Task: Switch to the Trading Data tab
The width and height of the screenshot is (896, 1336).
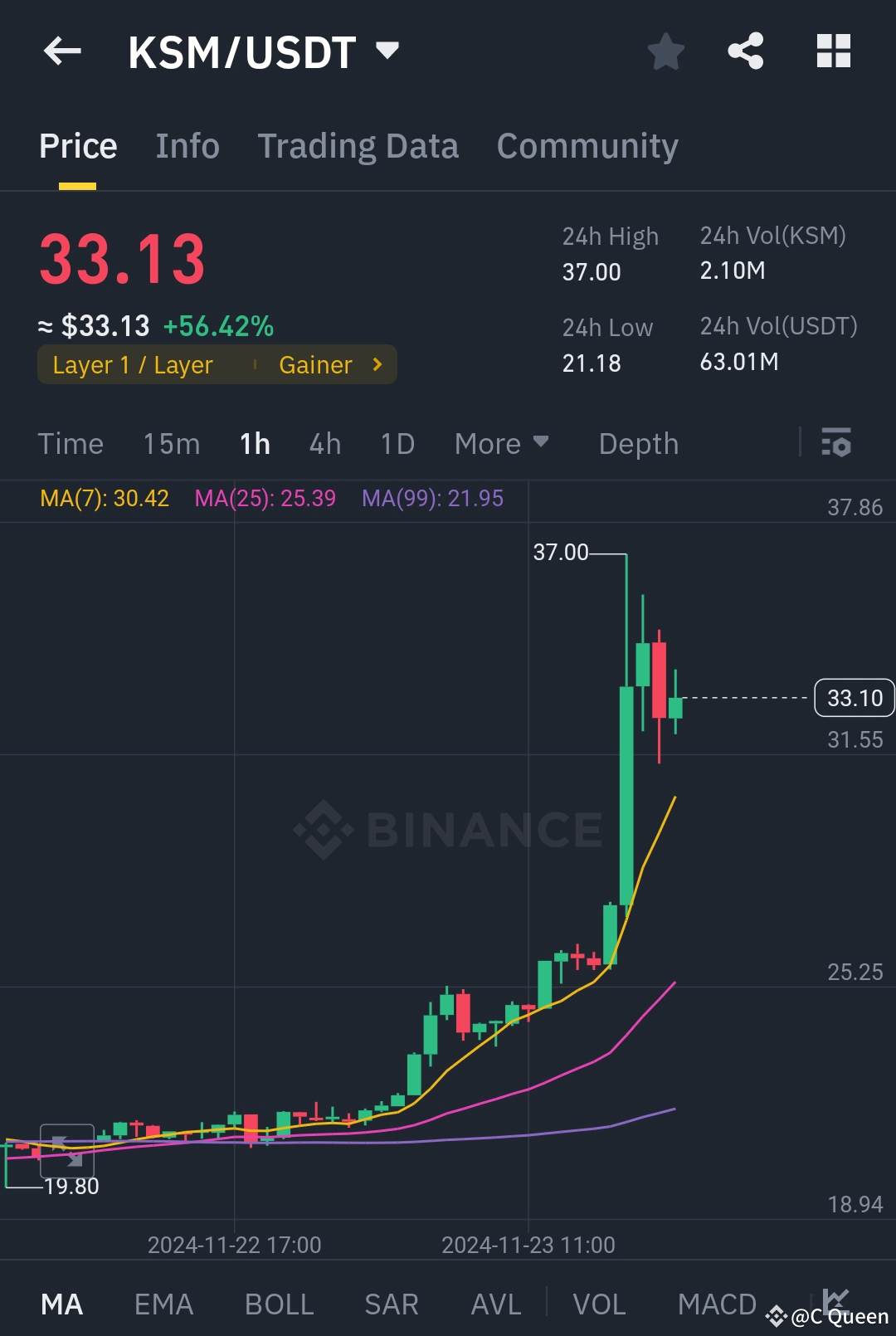Action: click(358, 145)
